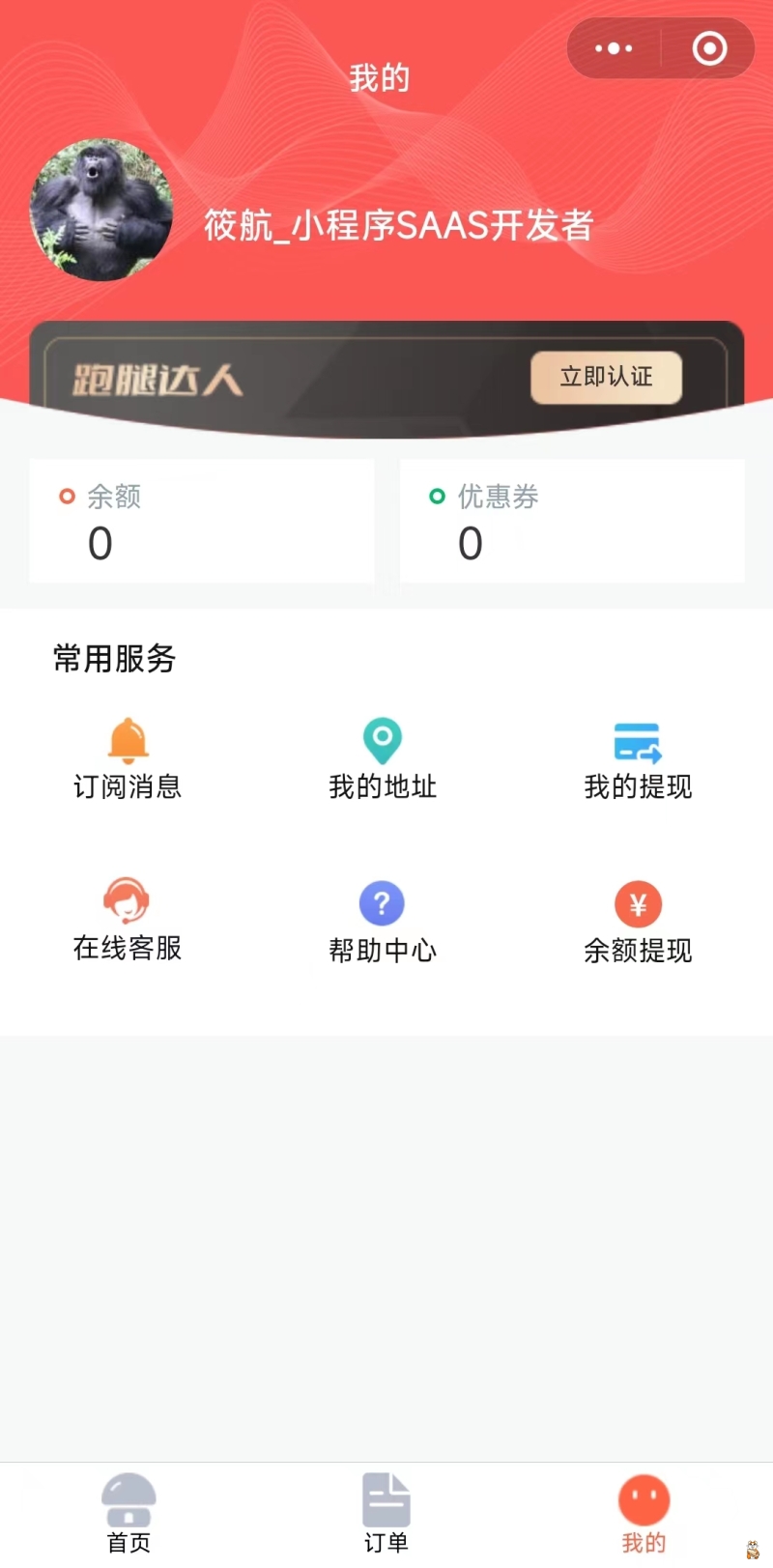Switch to the 首页 tab

tap(129, 1513)
